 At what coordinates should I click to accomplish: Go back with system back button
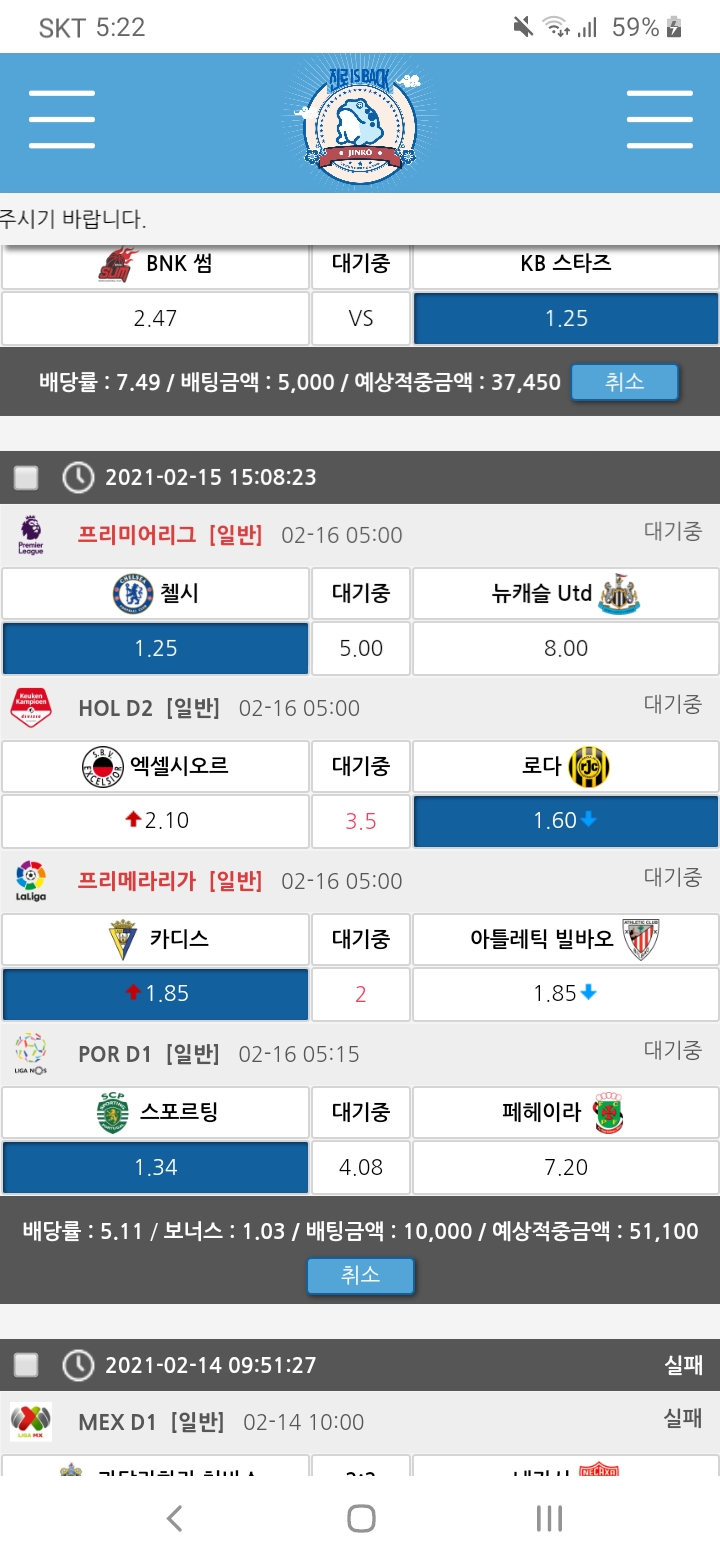[x=175, y=1518]
